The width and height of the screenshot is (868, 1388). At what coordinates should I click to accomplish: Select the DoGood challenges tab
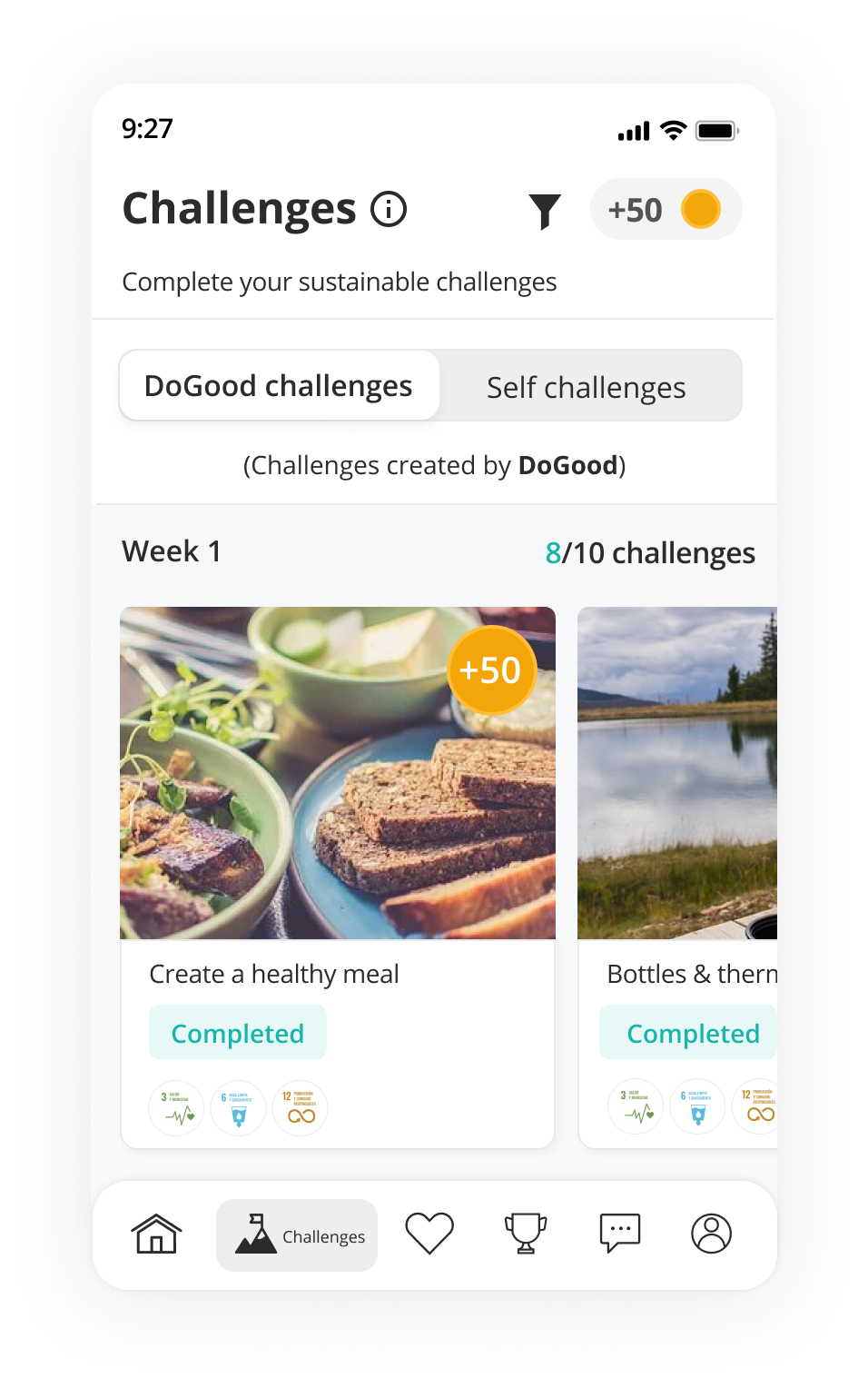tap(279, 386)
